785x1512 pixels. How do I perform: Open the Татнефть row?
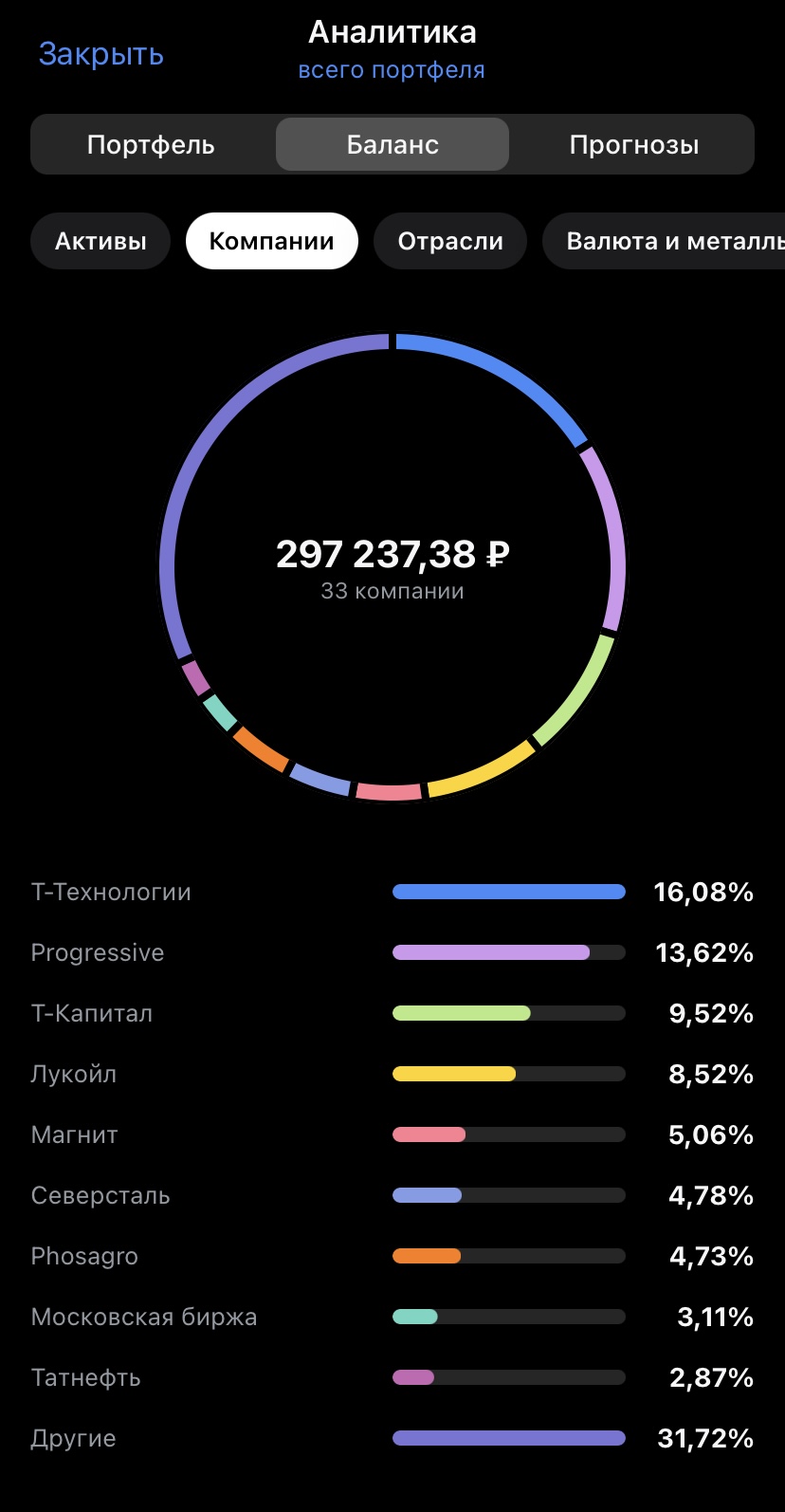tap(392, 1377)
